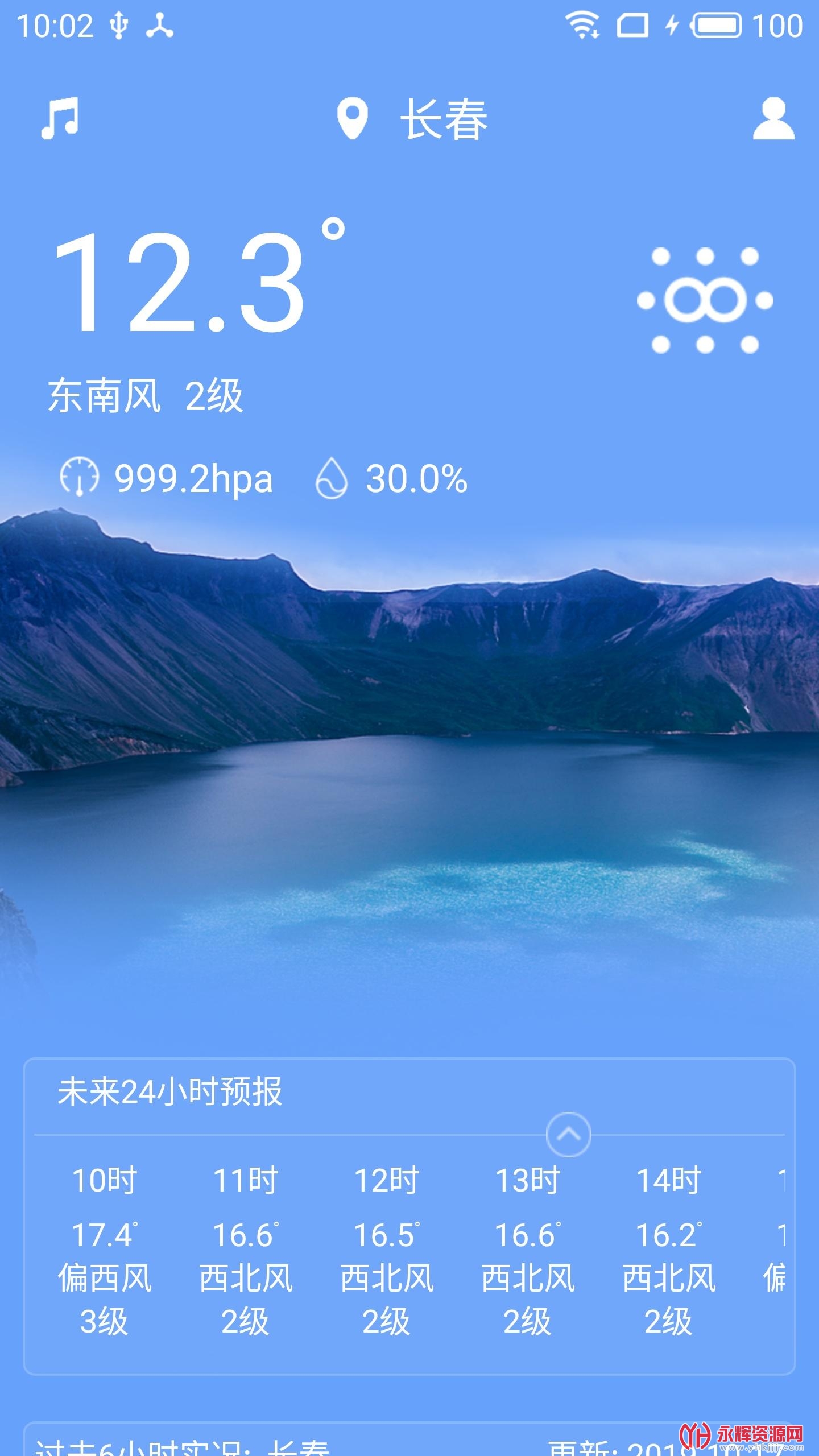Open the music note icon
This screenshot has height=1456, width=819.
(x=60, y=118)
